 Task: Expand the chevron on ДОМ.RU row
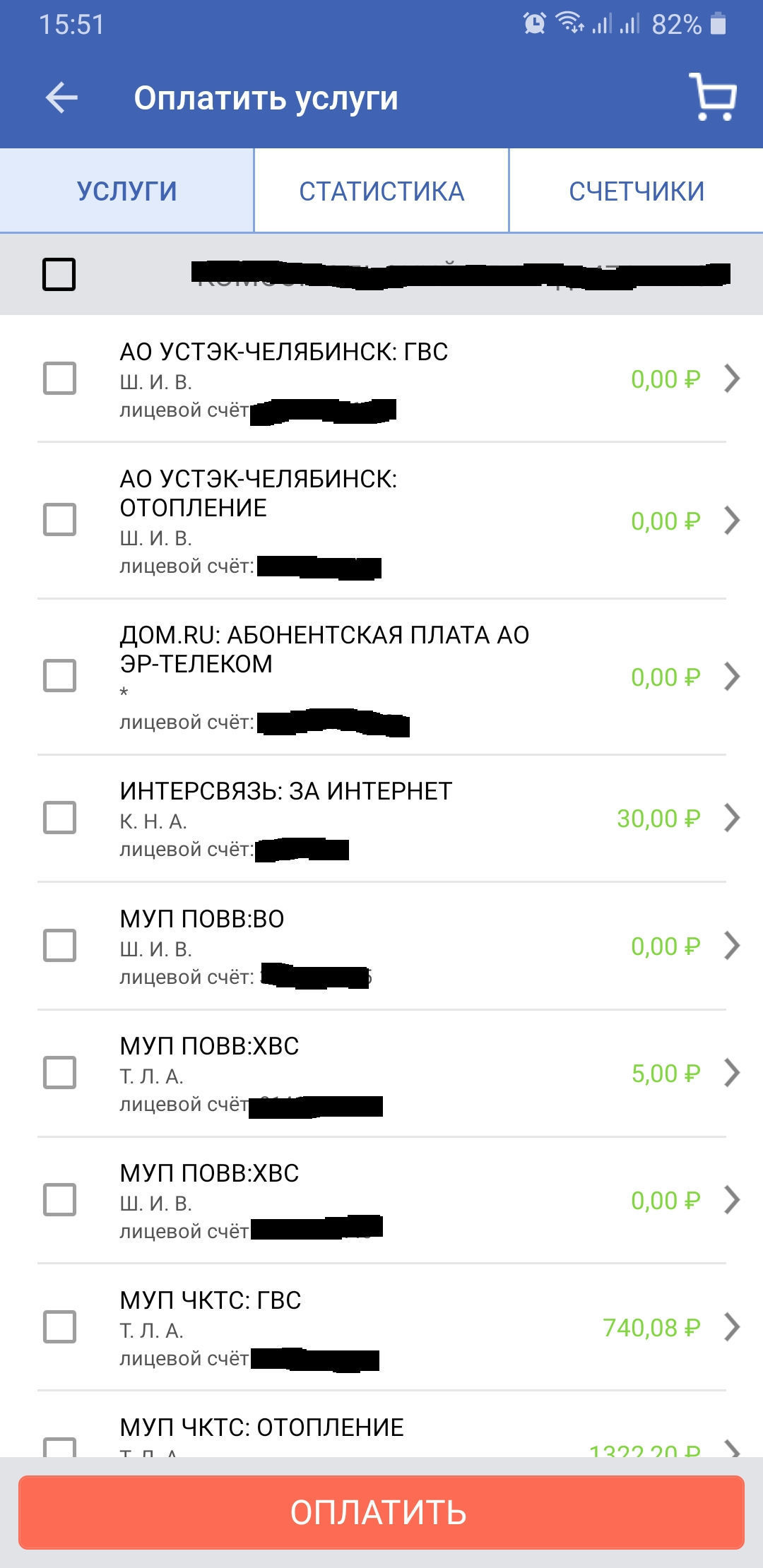point(733,676)
